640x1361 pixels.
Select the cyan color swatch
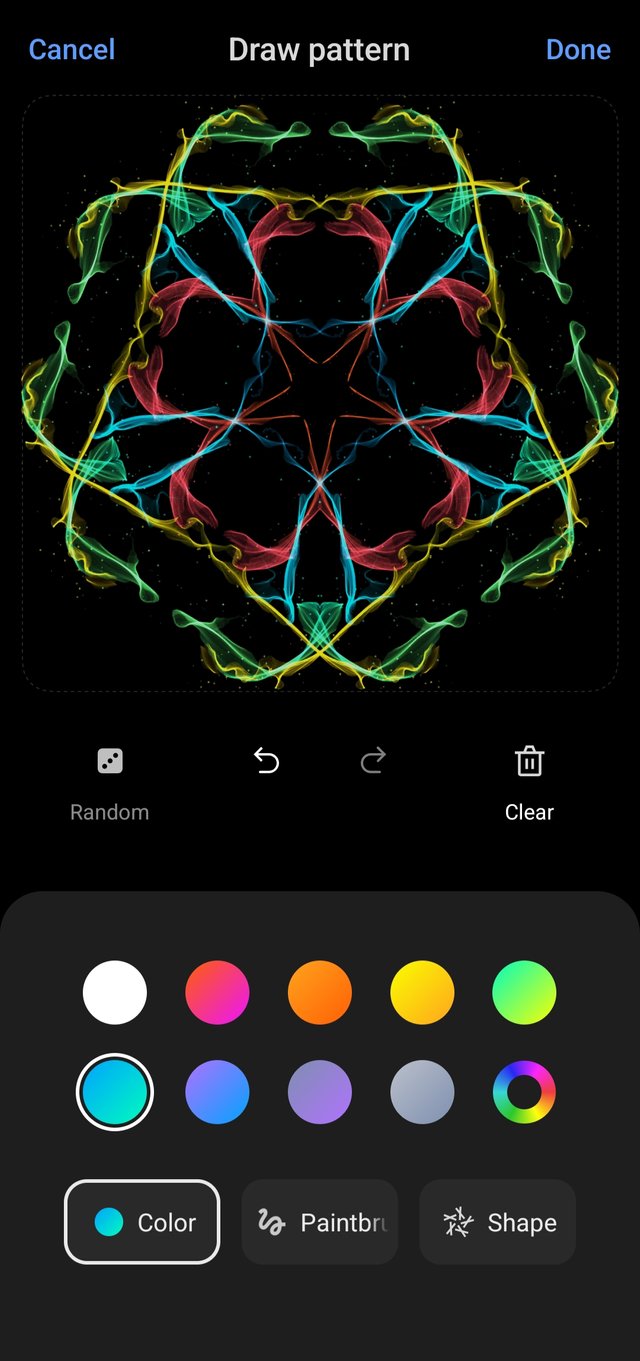[115, 1093]
